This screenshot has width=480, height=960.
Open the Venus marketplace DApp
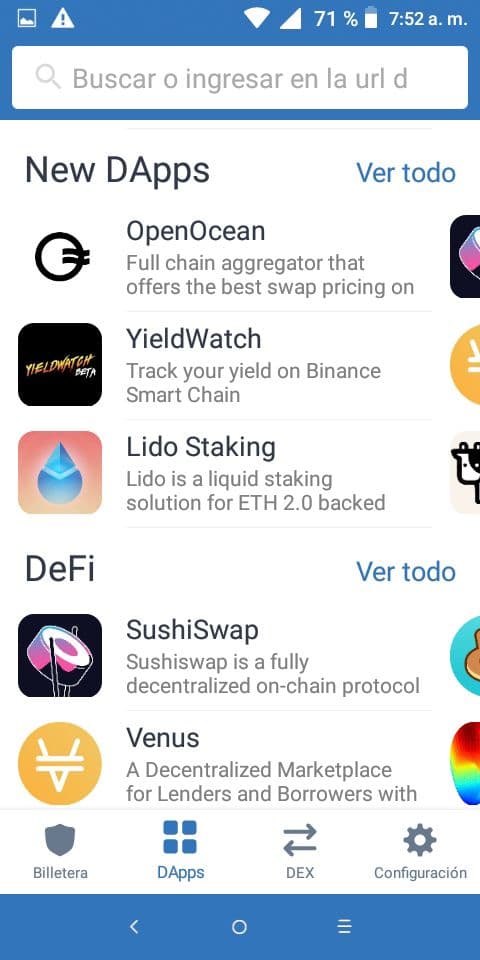[224, 763]
